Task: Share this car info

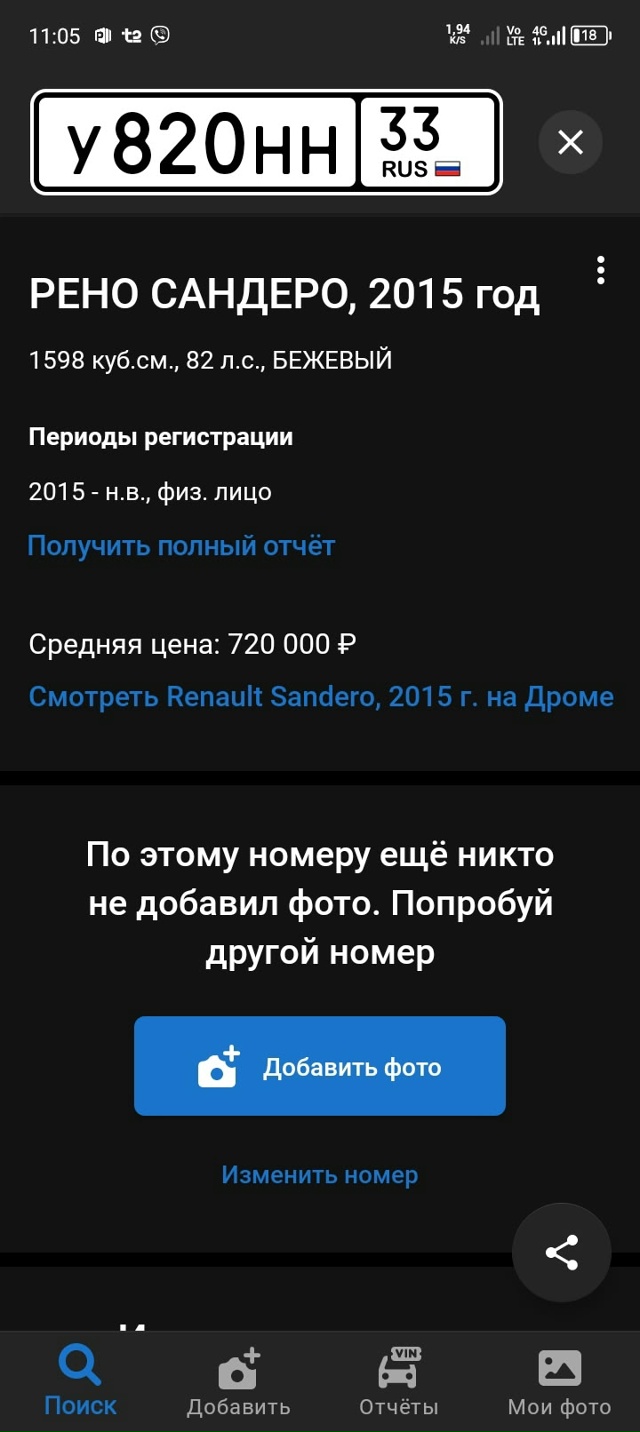Action: pos(561,1253)
